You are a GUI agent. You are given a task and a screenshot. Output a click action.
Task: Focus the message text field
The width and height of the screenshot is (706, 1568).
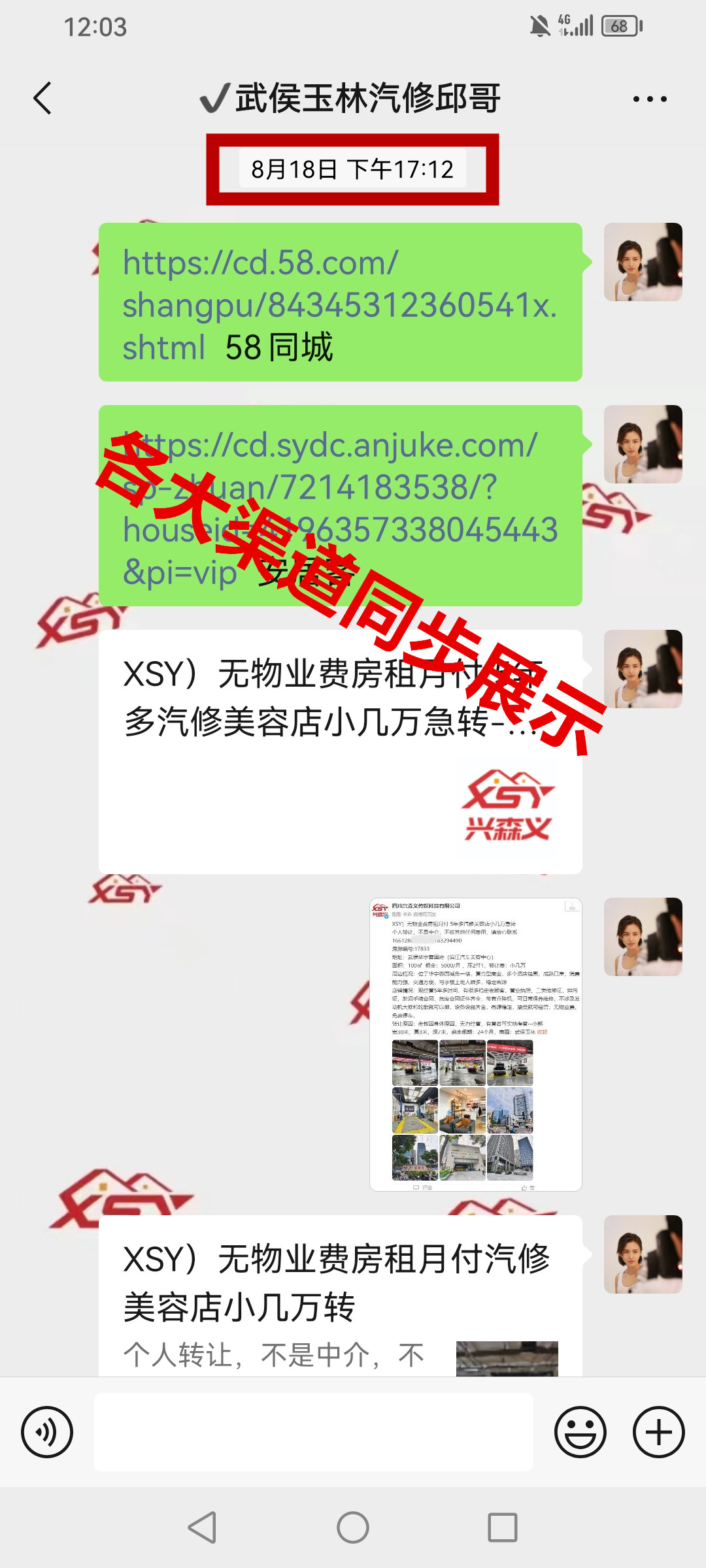point(314,1432)
